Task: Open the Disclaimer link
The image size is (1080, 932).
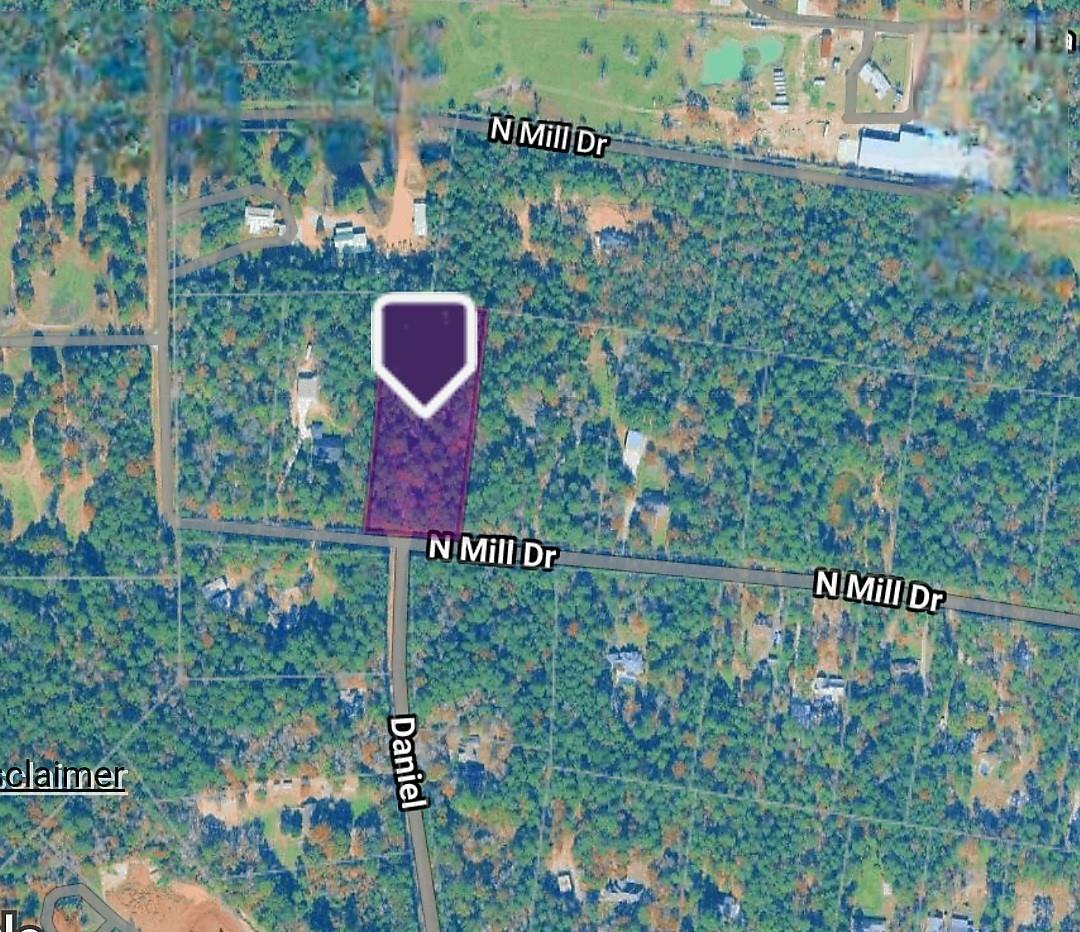Action: [x=62, y=776]
